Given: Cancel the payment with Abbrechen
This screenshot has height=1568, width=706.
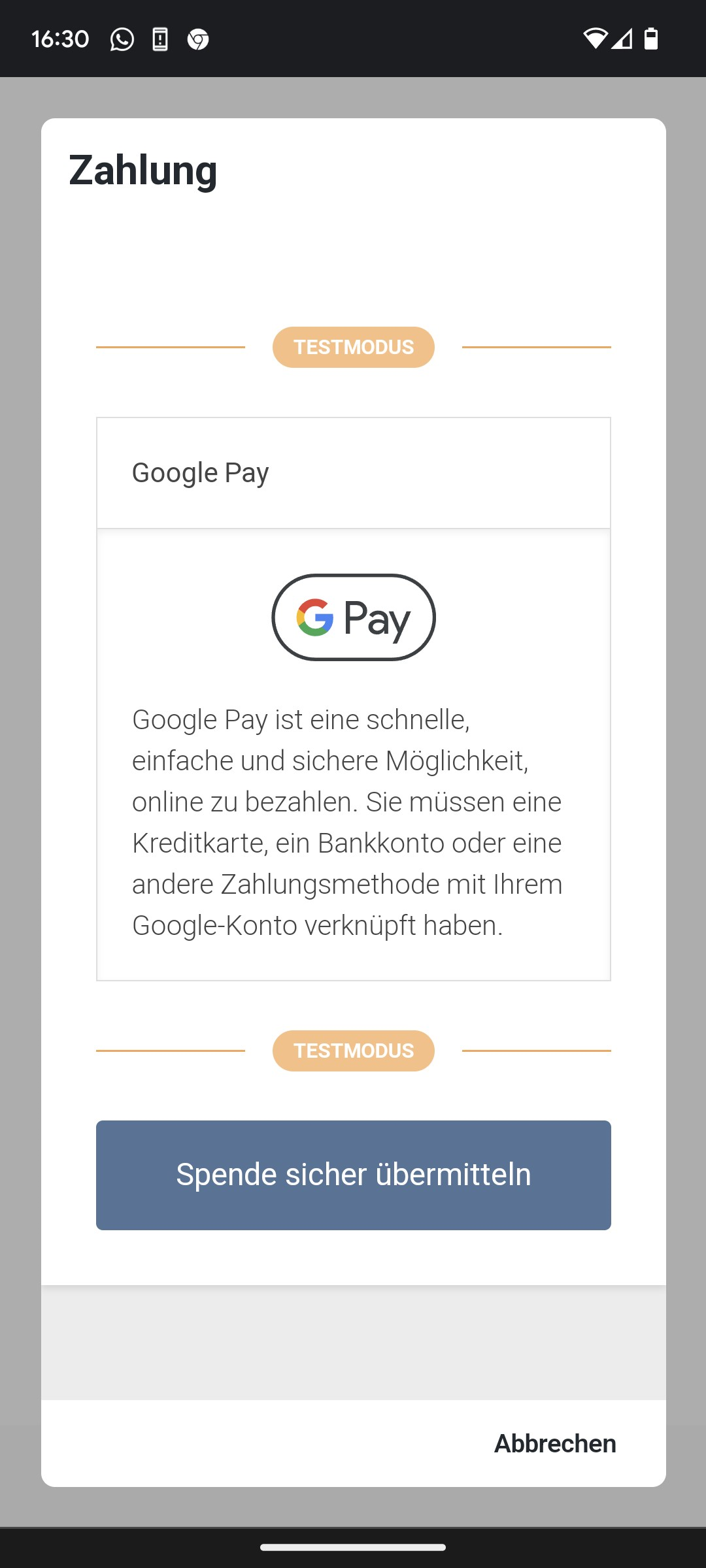Looking at the screenshot, I should click(x=554, y=1443).
